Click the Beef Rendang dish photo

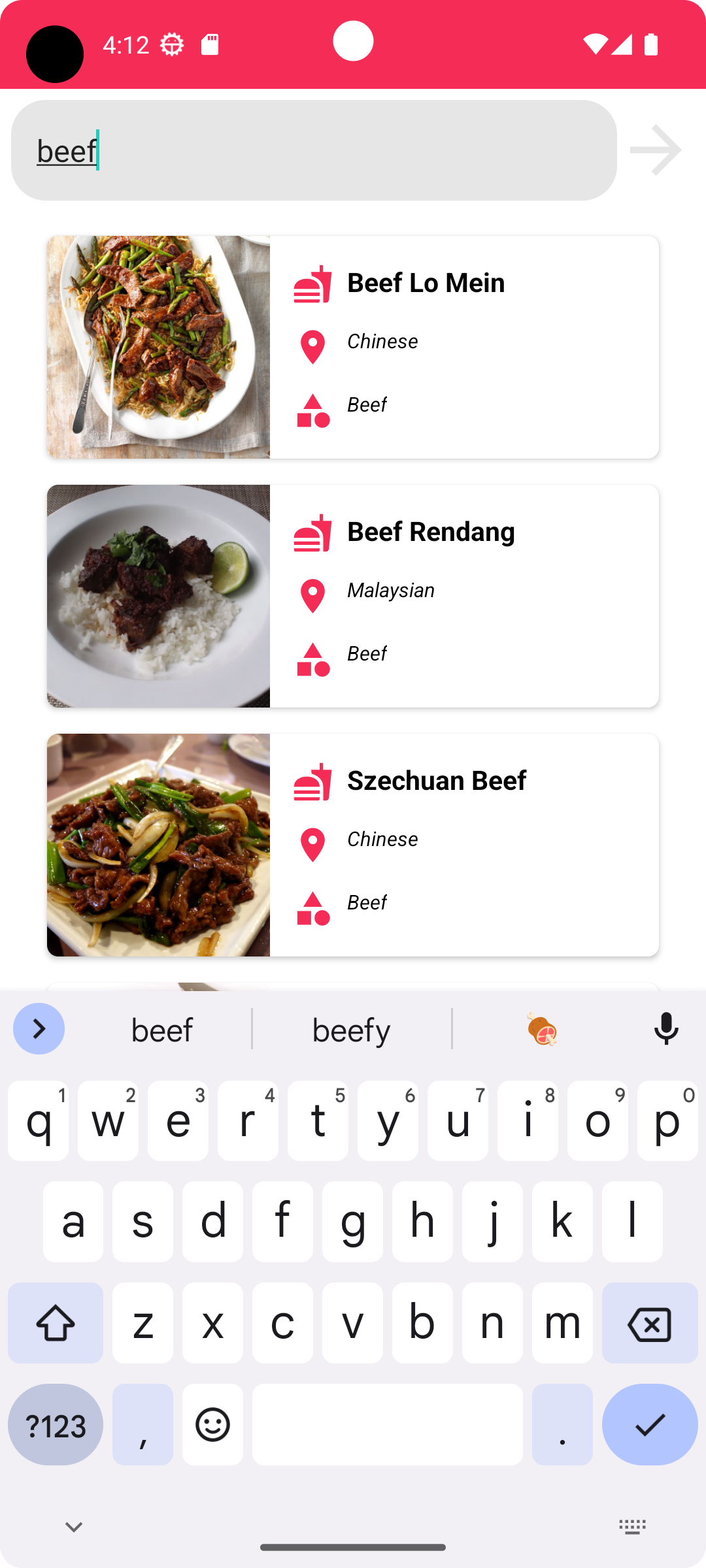coord(158,595)
